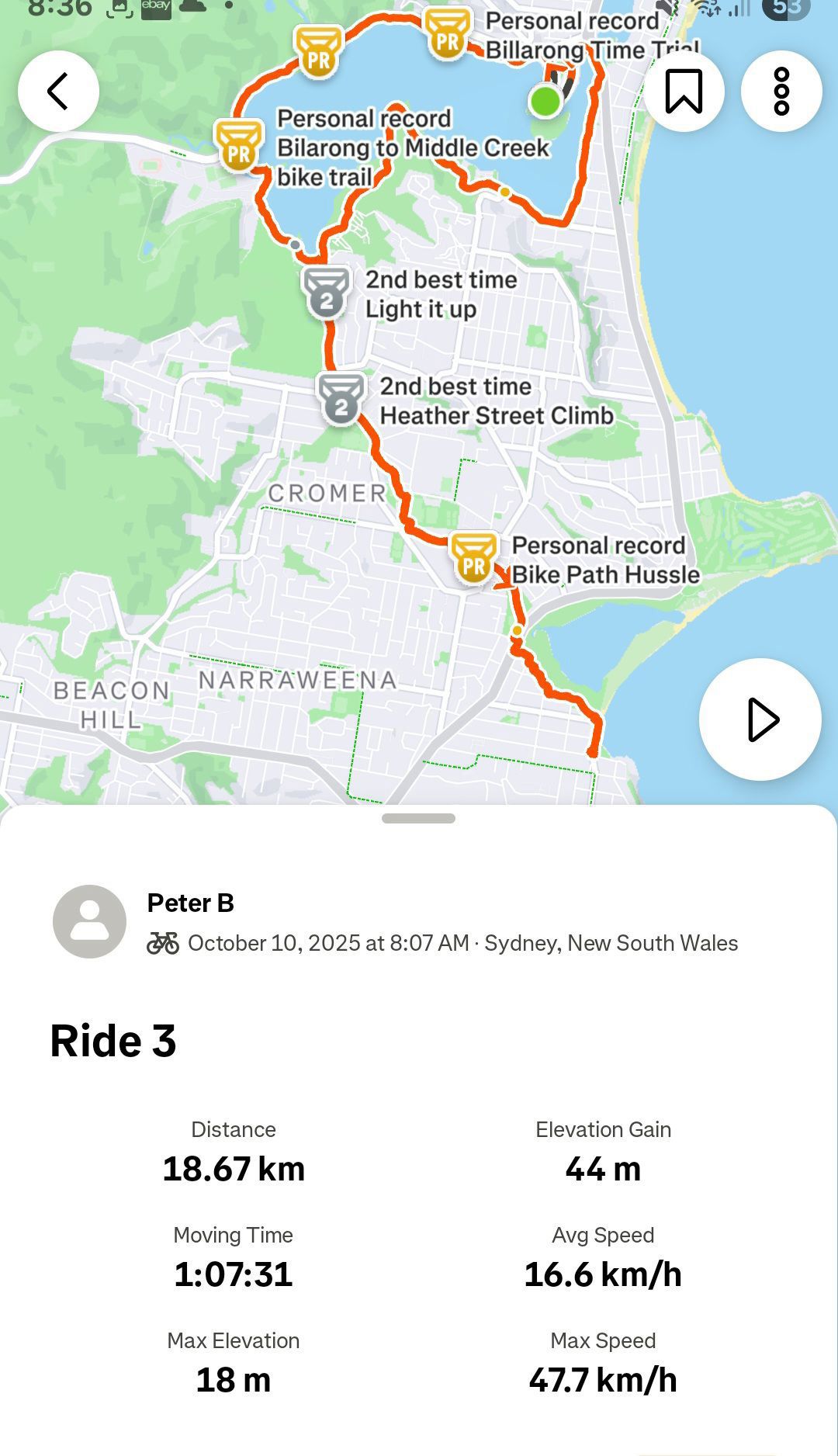Select the Heather Street Climb medal marker
This screenshot has width=838, height=1456.
coord(341,399)
